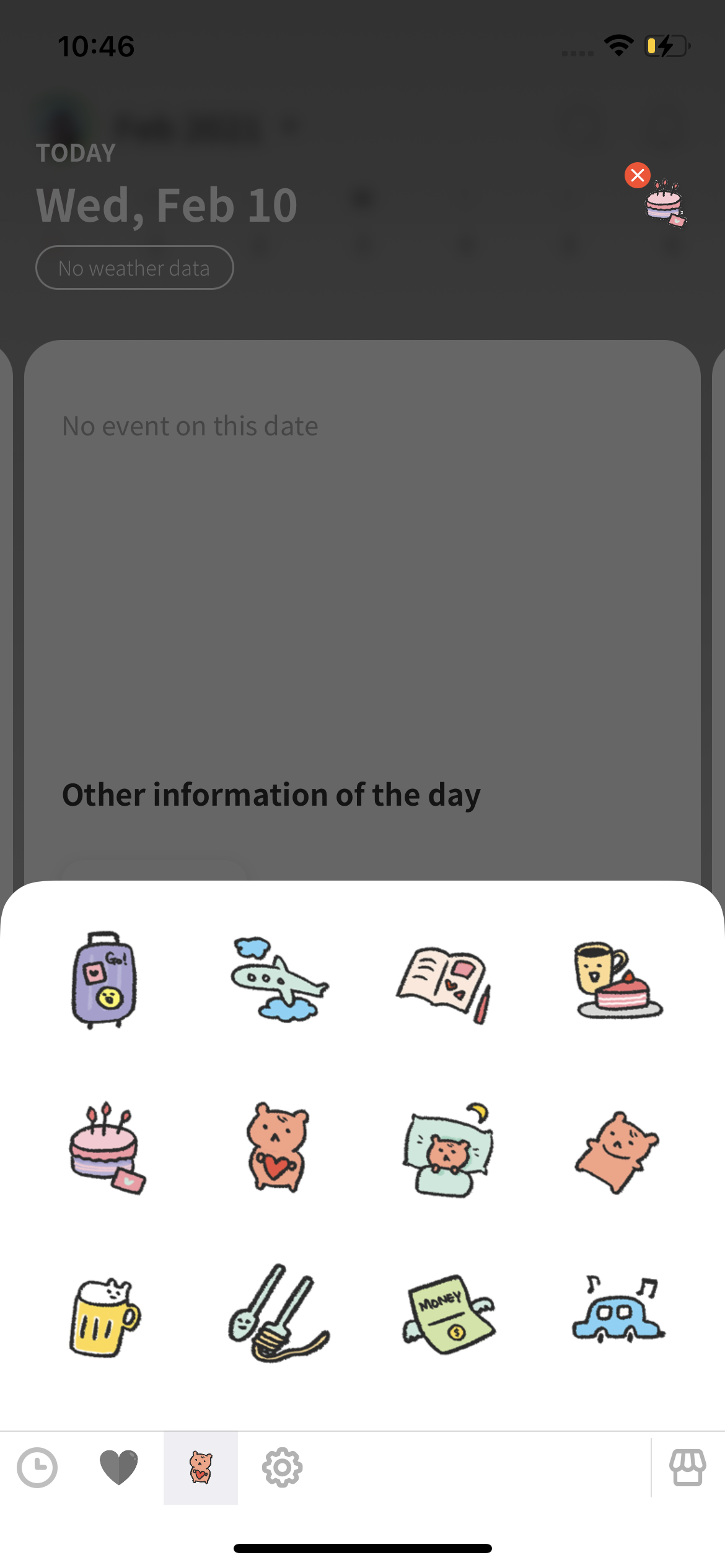725x1568 pixels.
Task: Open sticker settings gear
Action: point(282,1467)
